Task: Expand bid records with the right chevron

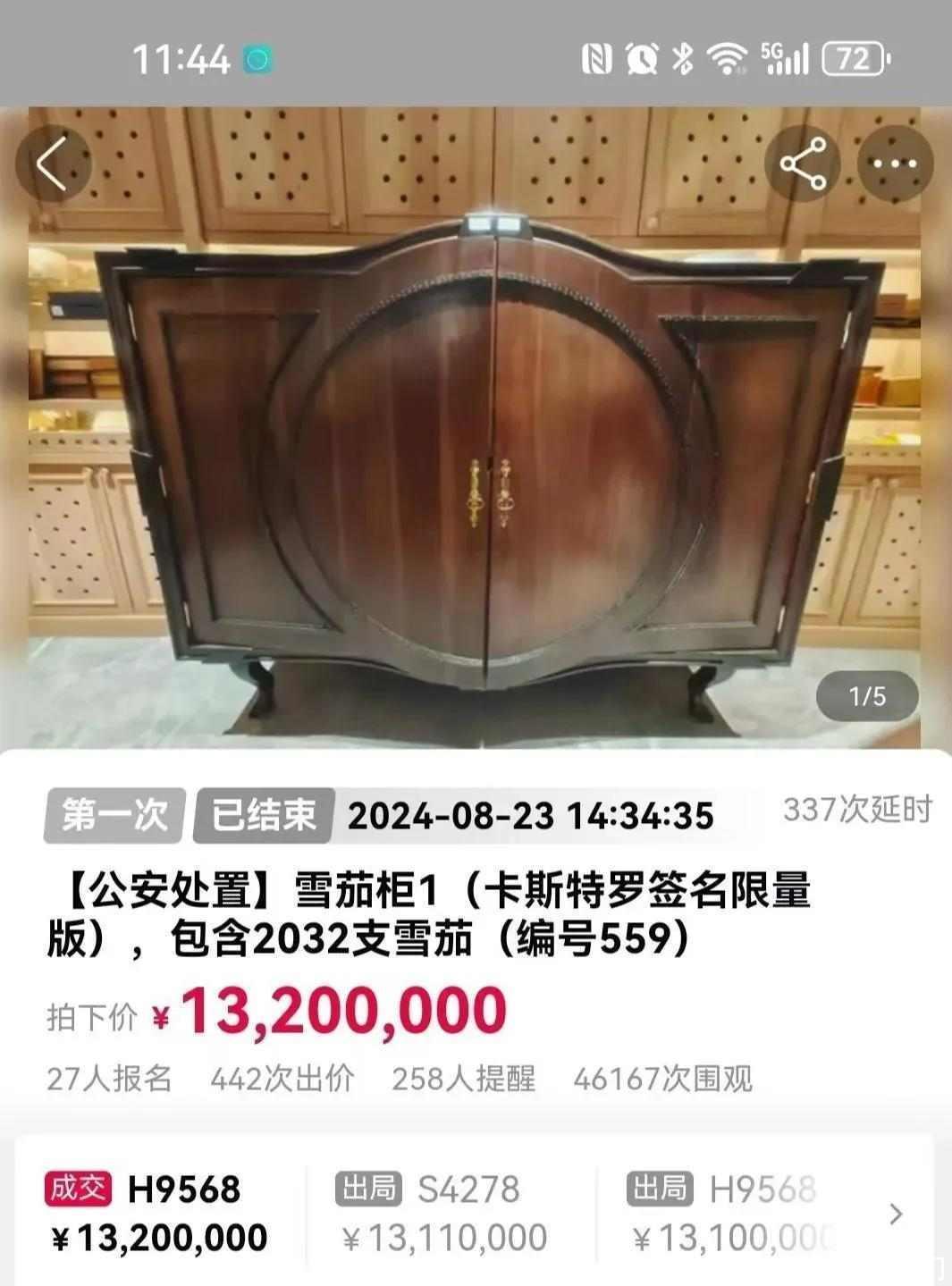Action: click(x=896, y=1213)
